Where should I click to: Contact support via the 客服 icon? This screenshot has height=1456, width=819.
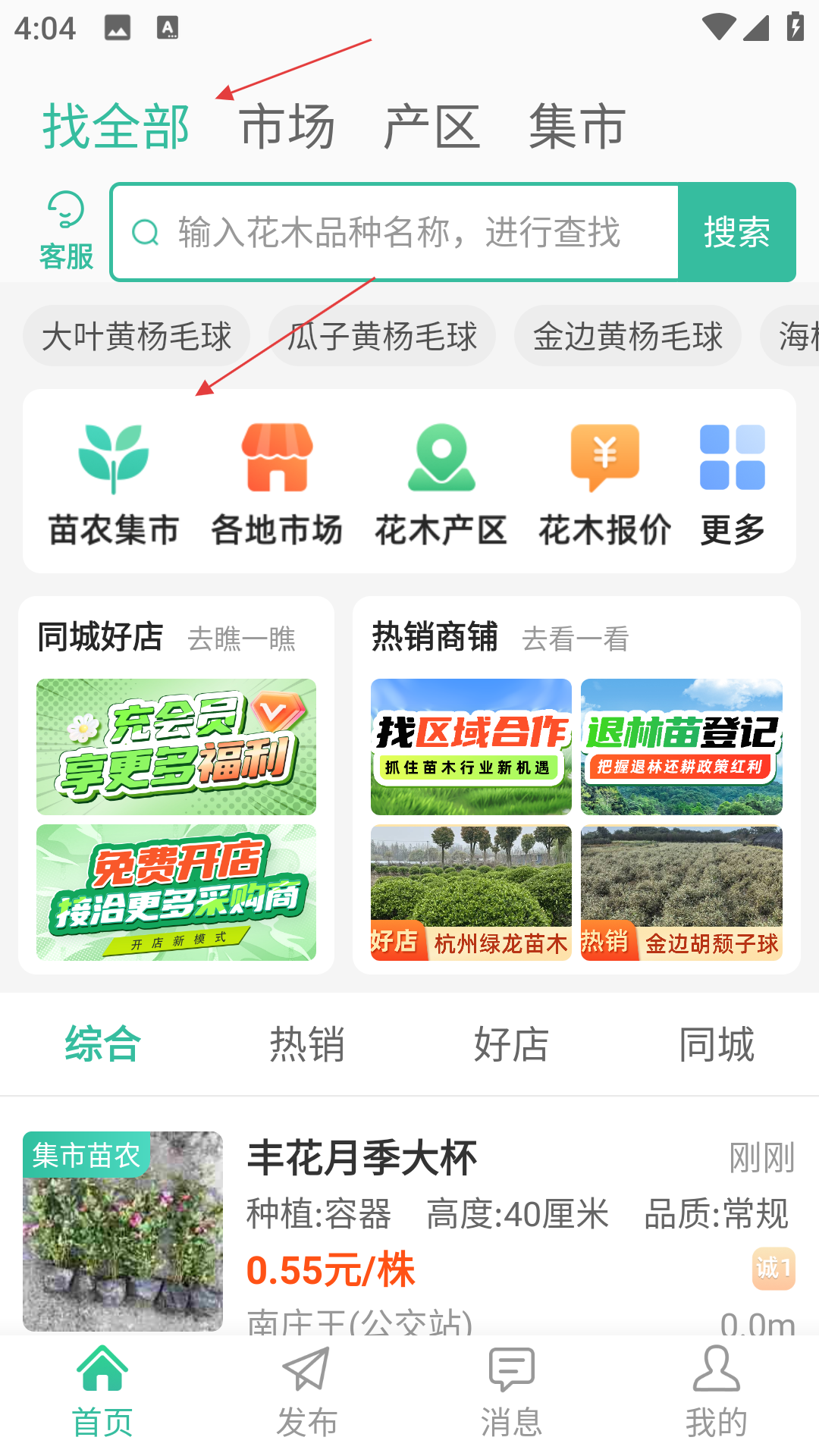65,229
